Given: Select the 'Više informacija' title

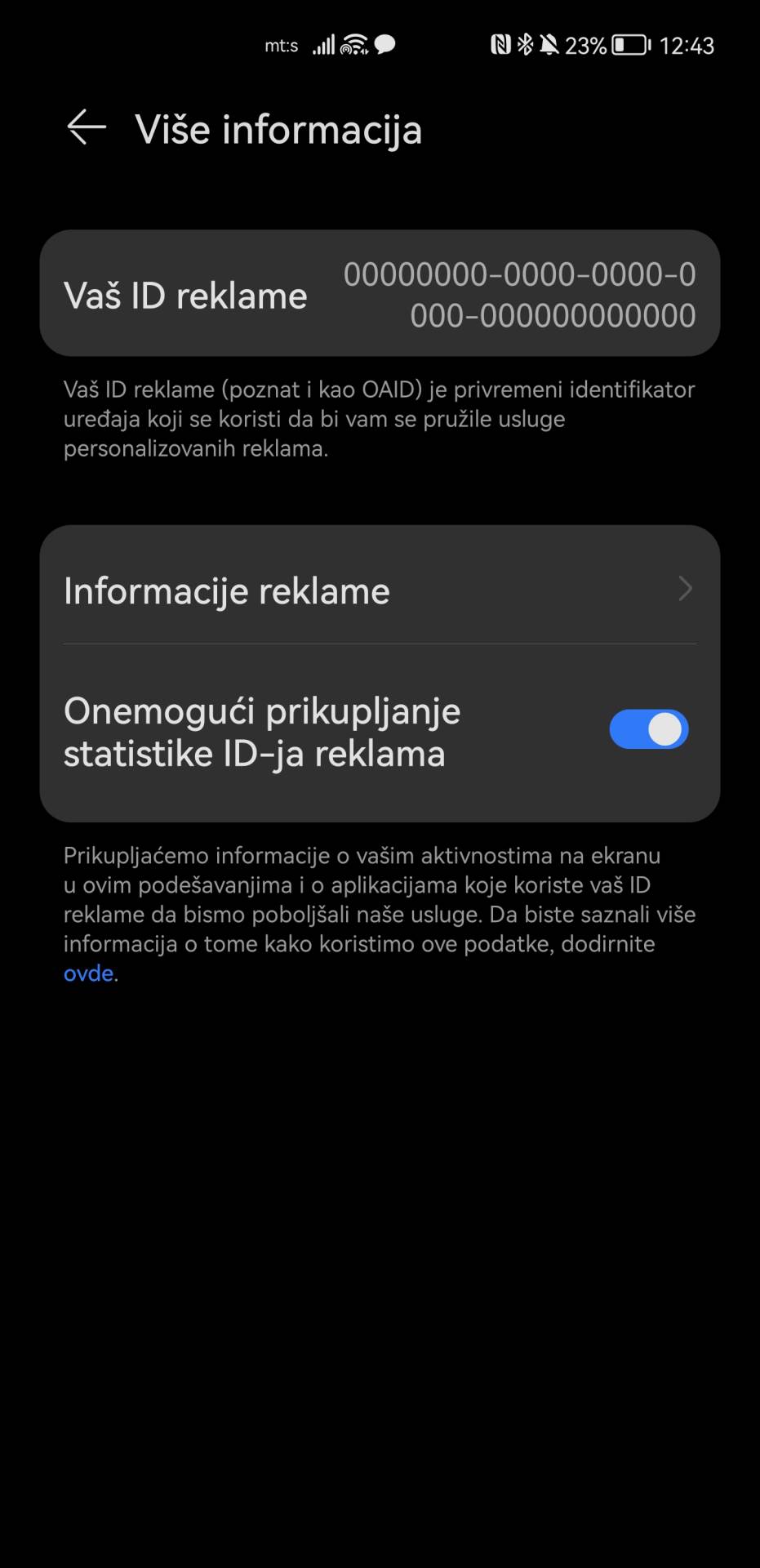Looking at the screenshot, I should point(278,129).
